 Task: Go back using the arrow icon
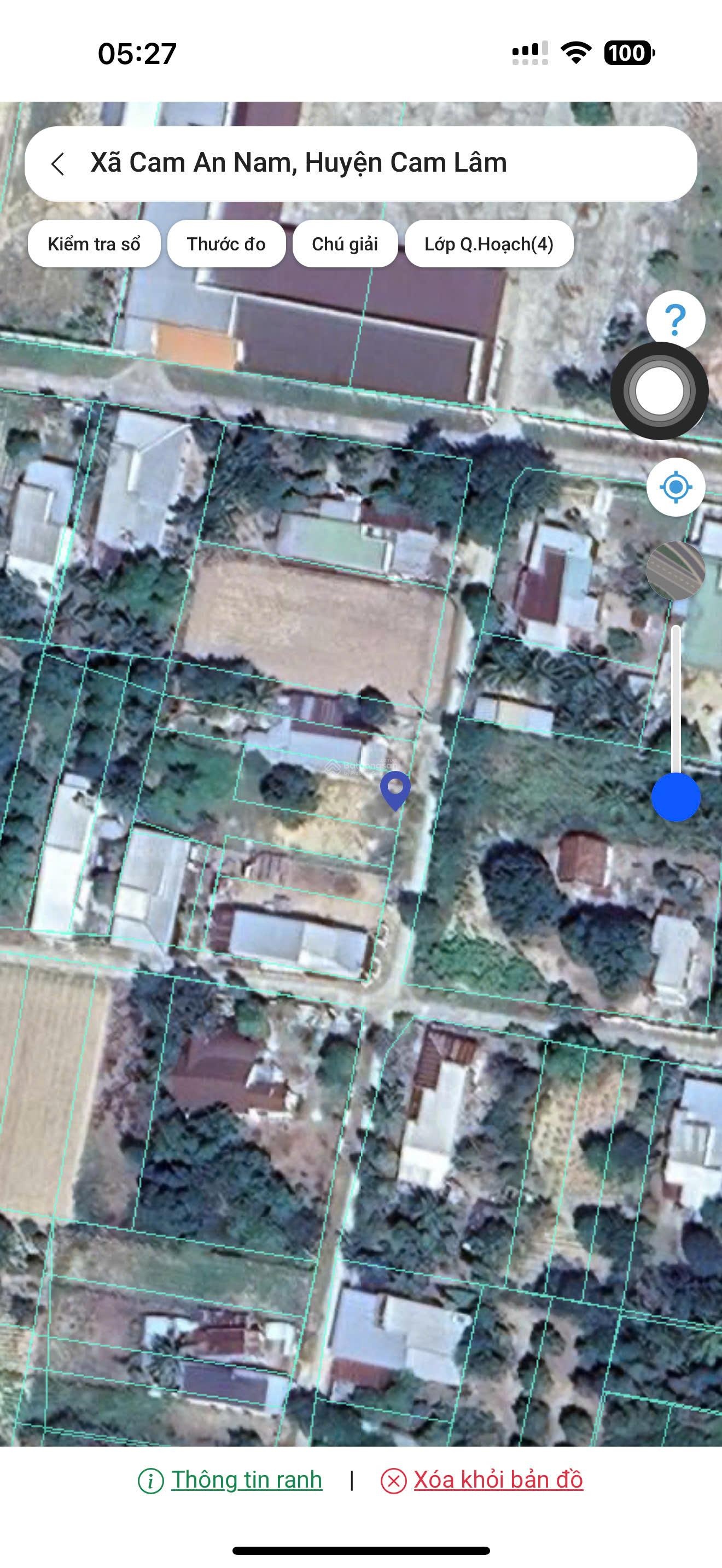tap(58, 163)
